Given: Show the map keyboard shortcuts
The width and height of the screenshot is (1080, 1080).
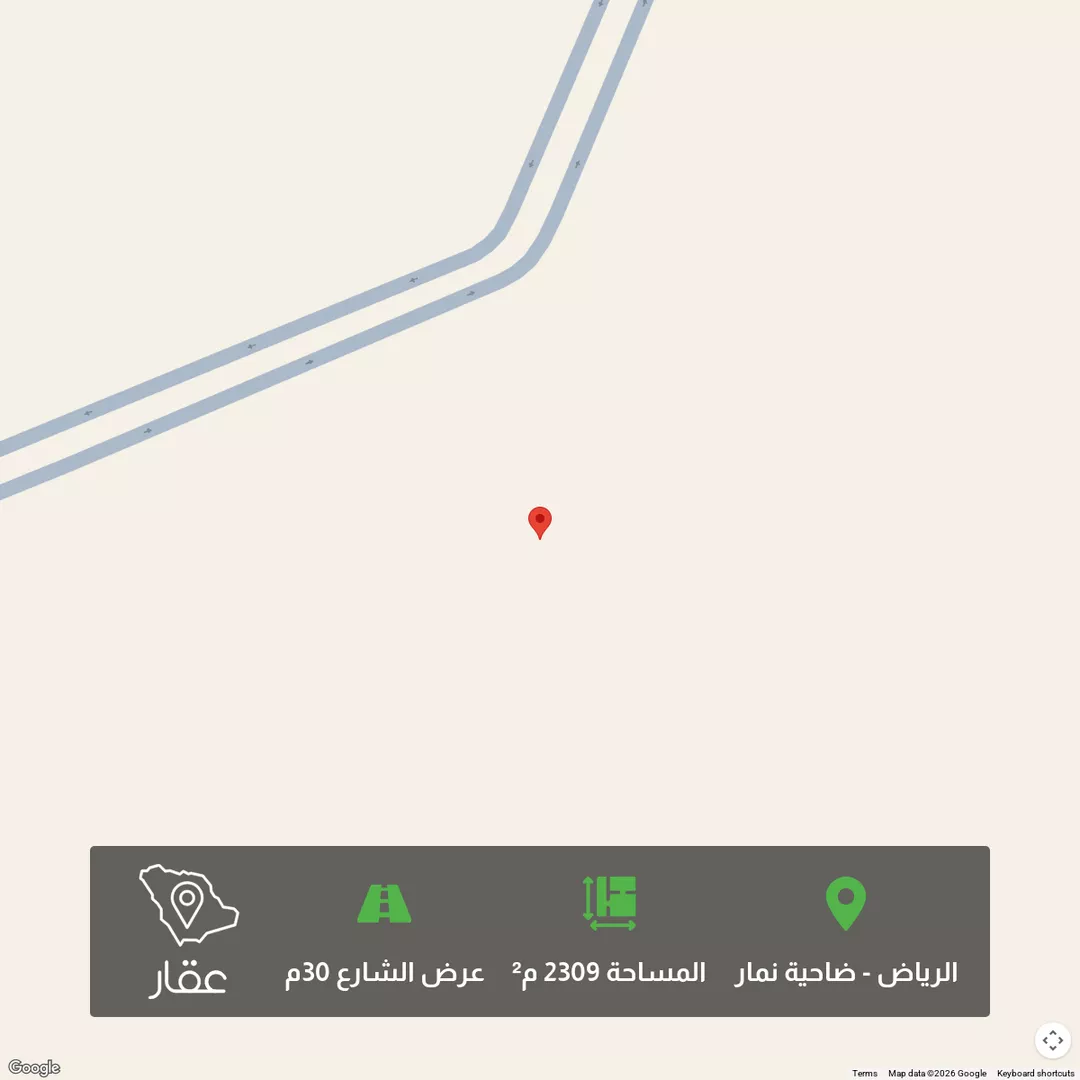Looking at the screenshot, I should pos(1035,1073).
